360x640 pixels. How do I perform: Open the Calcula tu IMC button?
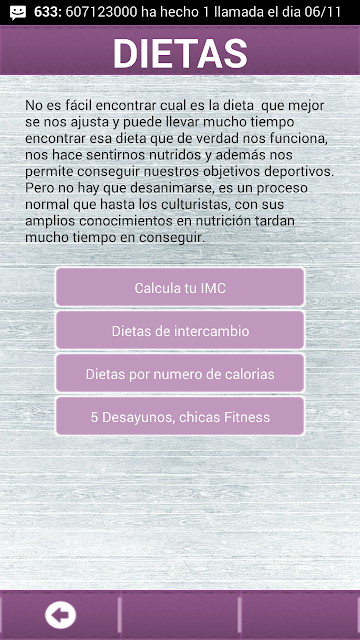coord(180,287)
